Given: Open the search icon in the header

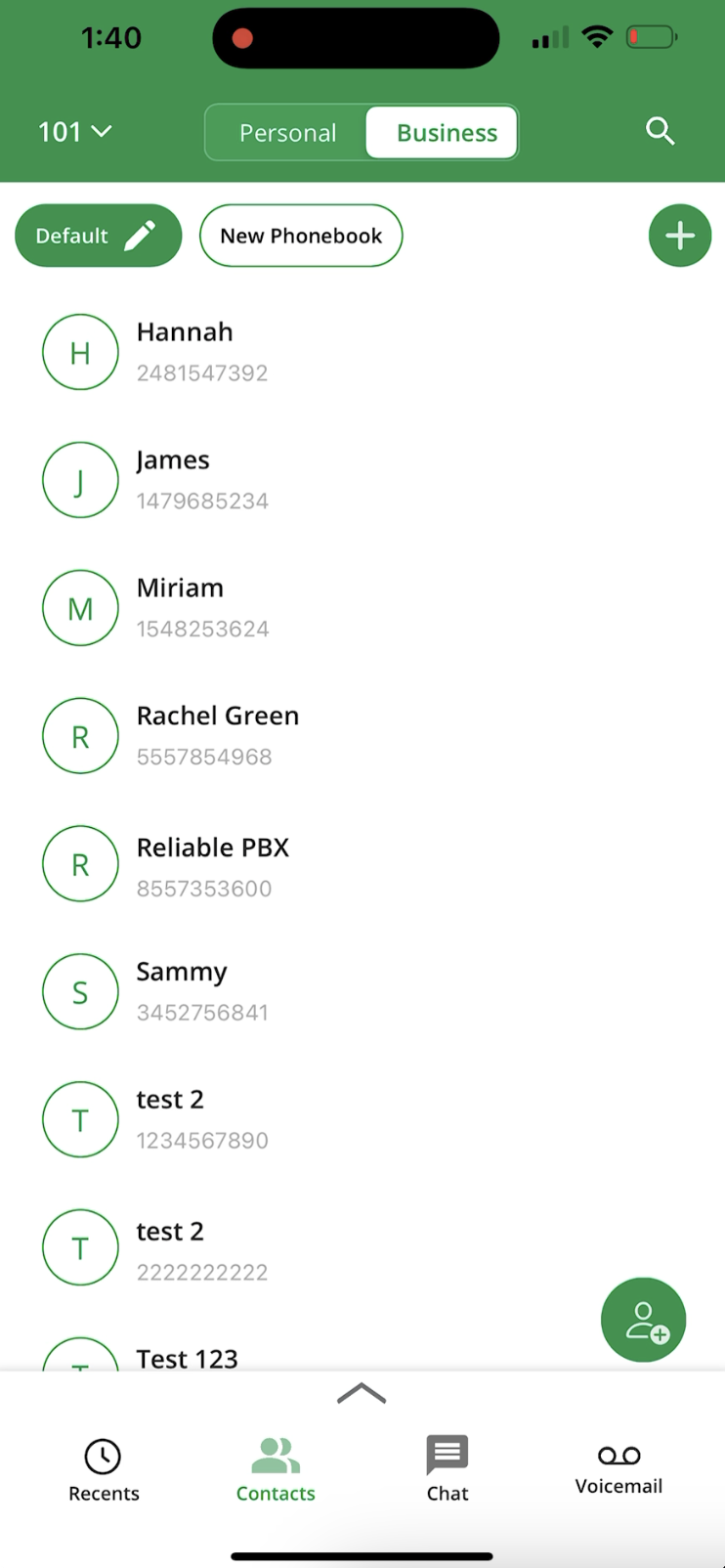Looking at the screenshot, I should [661, 131].
